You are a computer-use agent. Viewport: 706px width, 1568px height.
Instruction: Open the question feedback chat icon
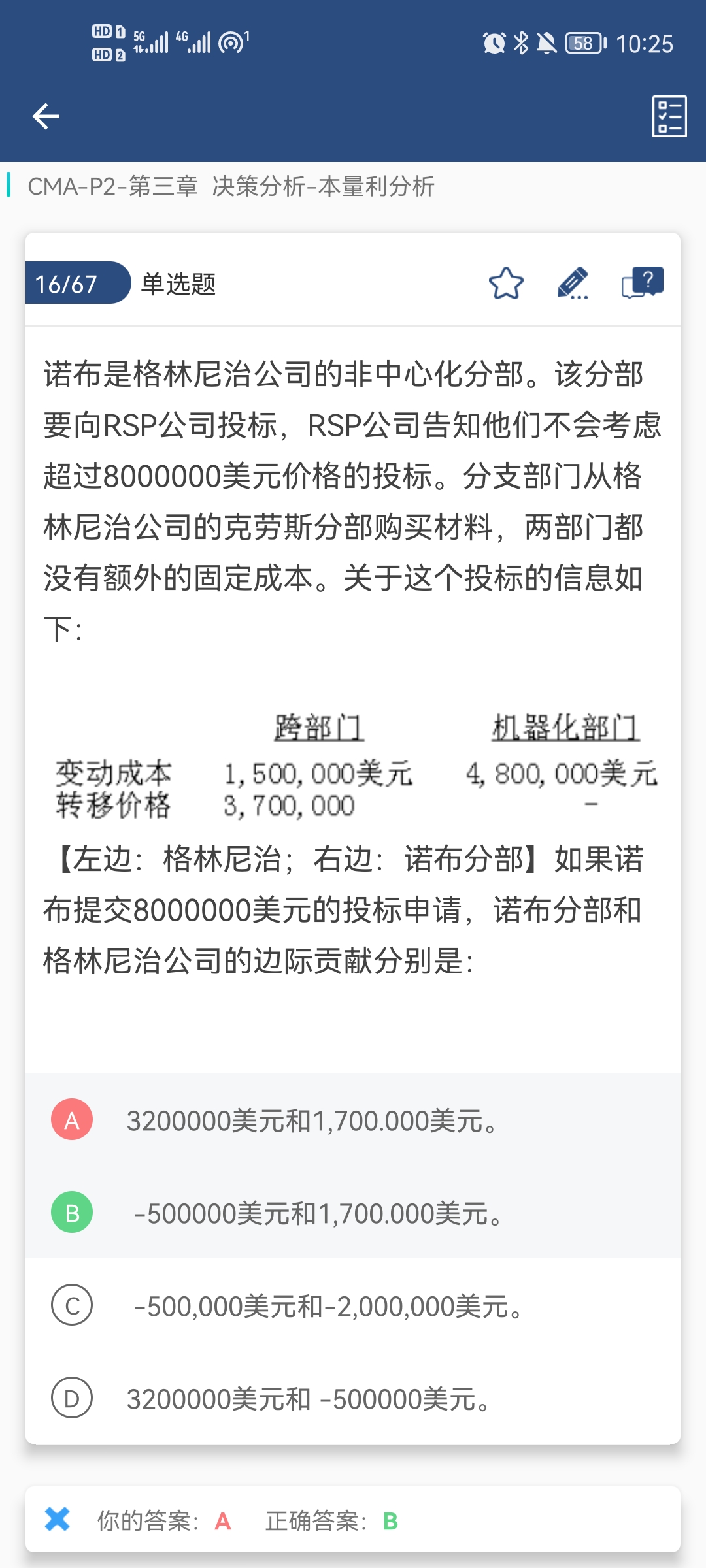[x=642, y=284]
